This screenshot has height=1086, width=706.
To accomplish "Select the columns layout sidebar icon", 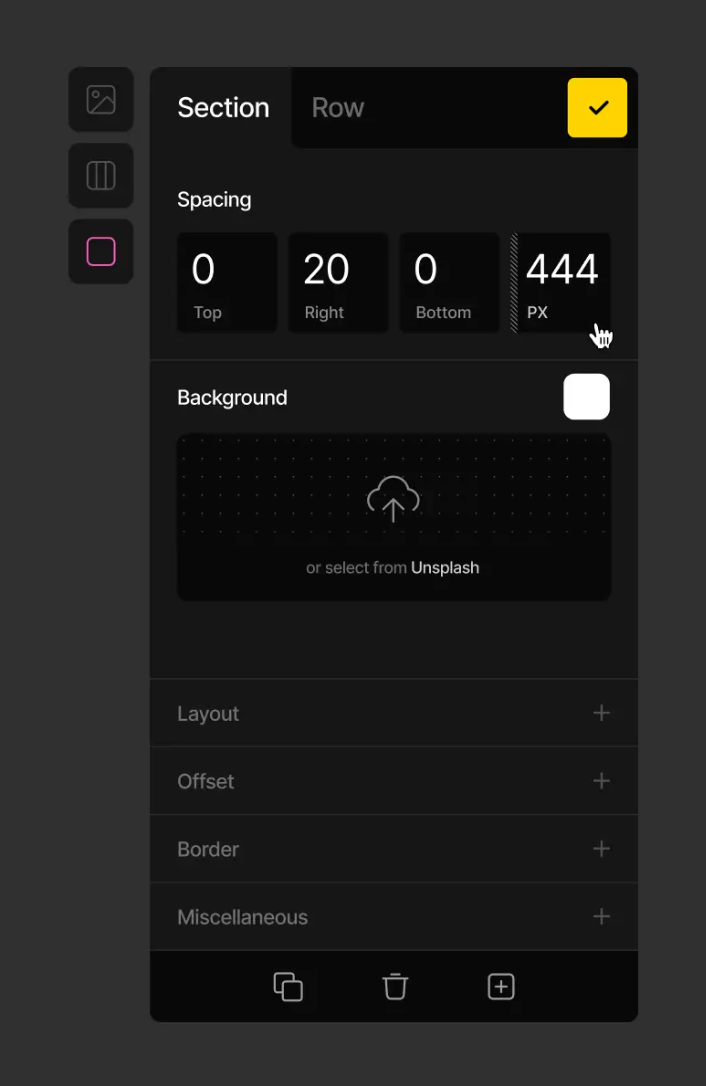I will pos(101,176).
